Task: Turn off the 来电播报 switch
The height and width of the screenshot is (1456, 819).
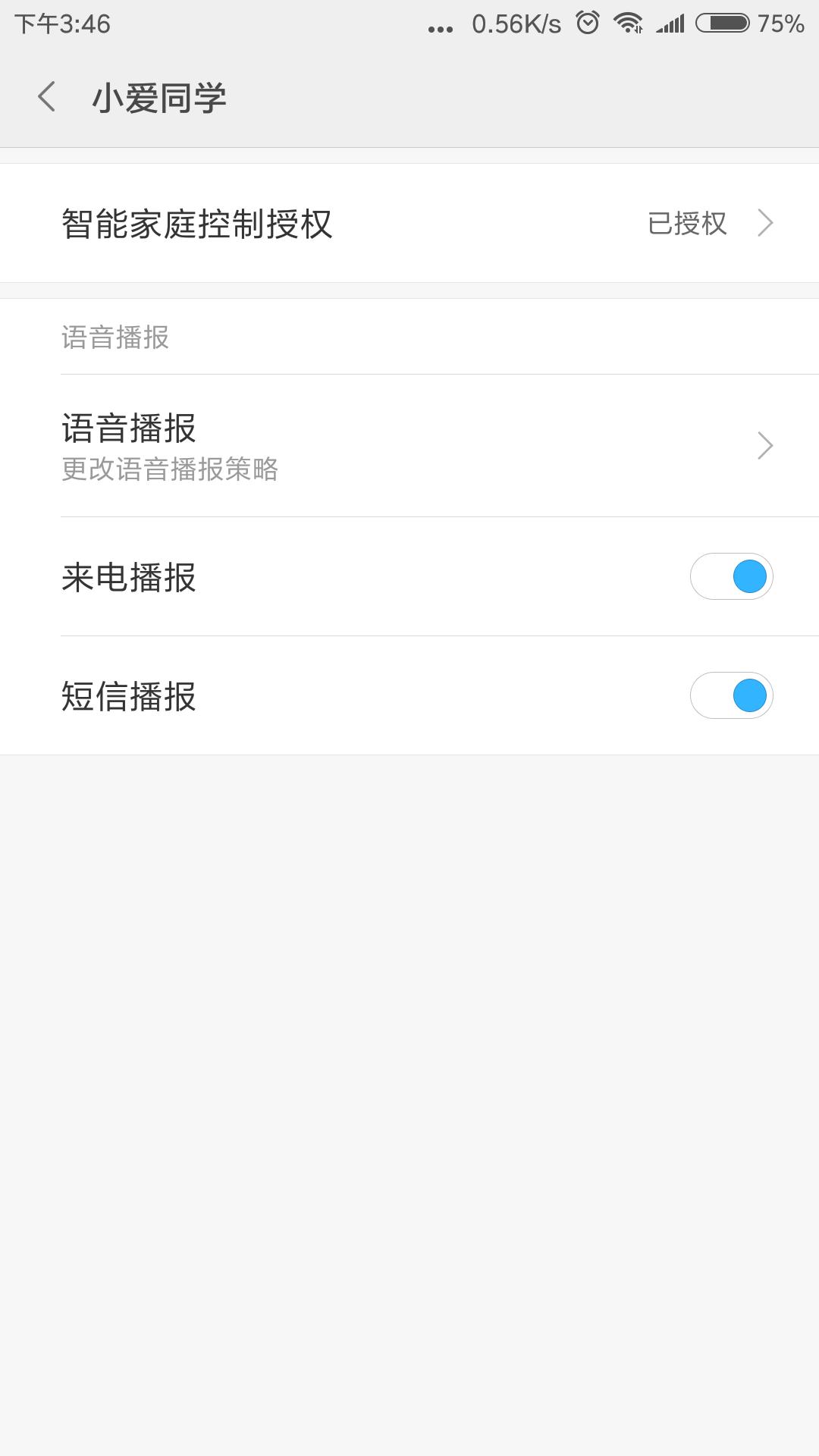Action: pyautogui.click(x=731, y=576)
